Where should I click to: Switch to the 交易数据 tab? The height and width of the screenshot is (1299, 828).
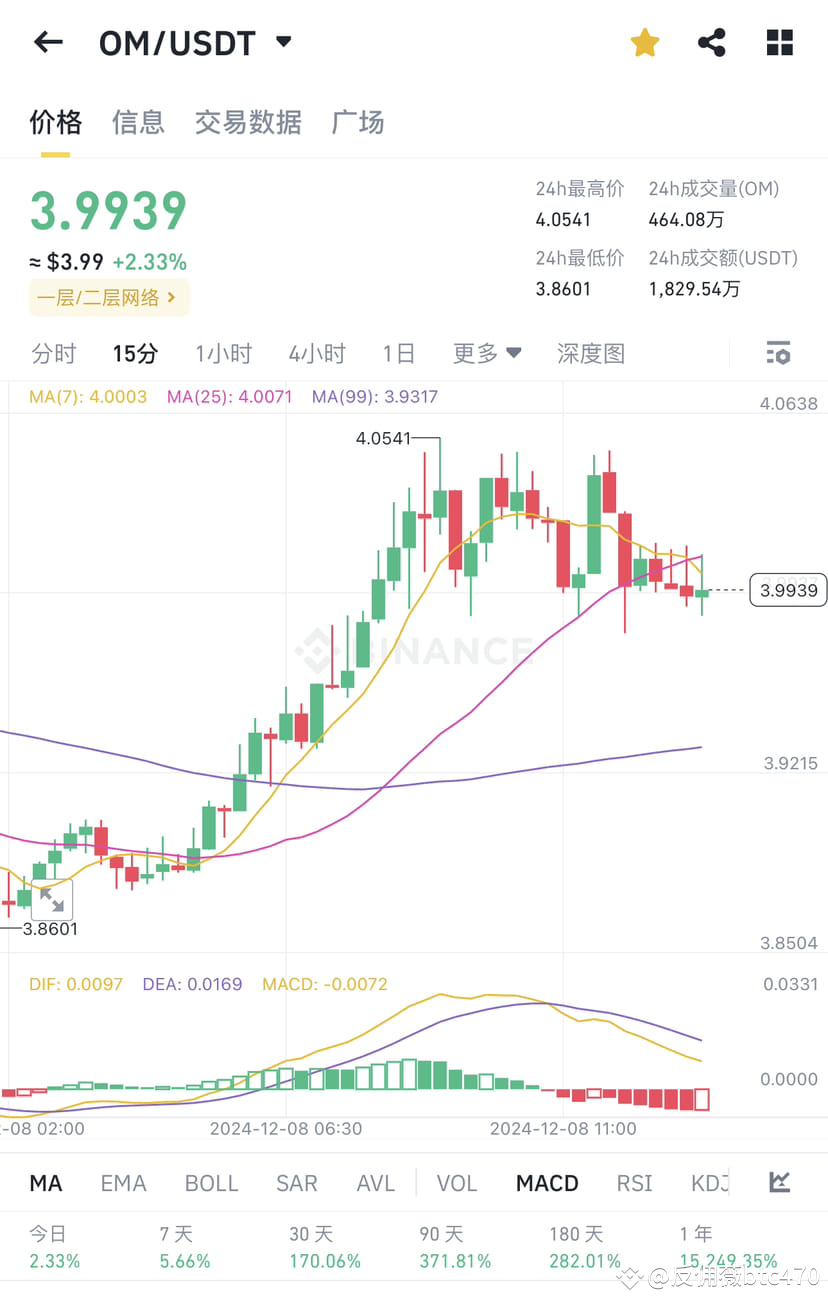[x=248, y=122]
